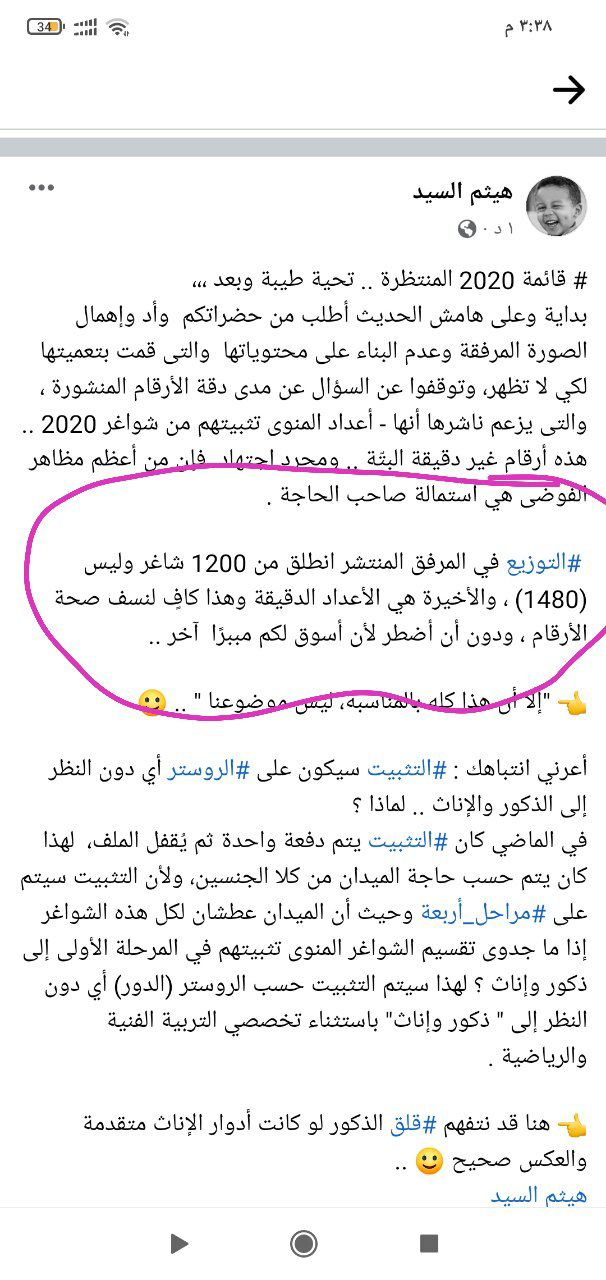Open recent apps with the square button
Viewport: 606px width, 1280px height.
click(429, 1243)
